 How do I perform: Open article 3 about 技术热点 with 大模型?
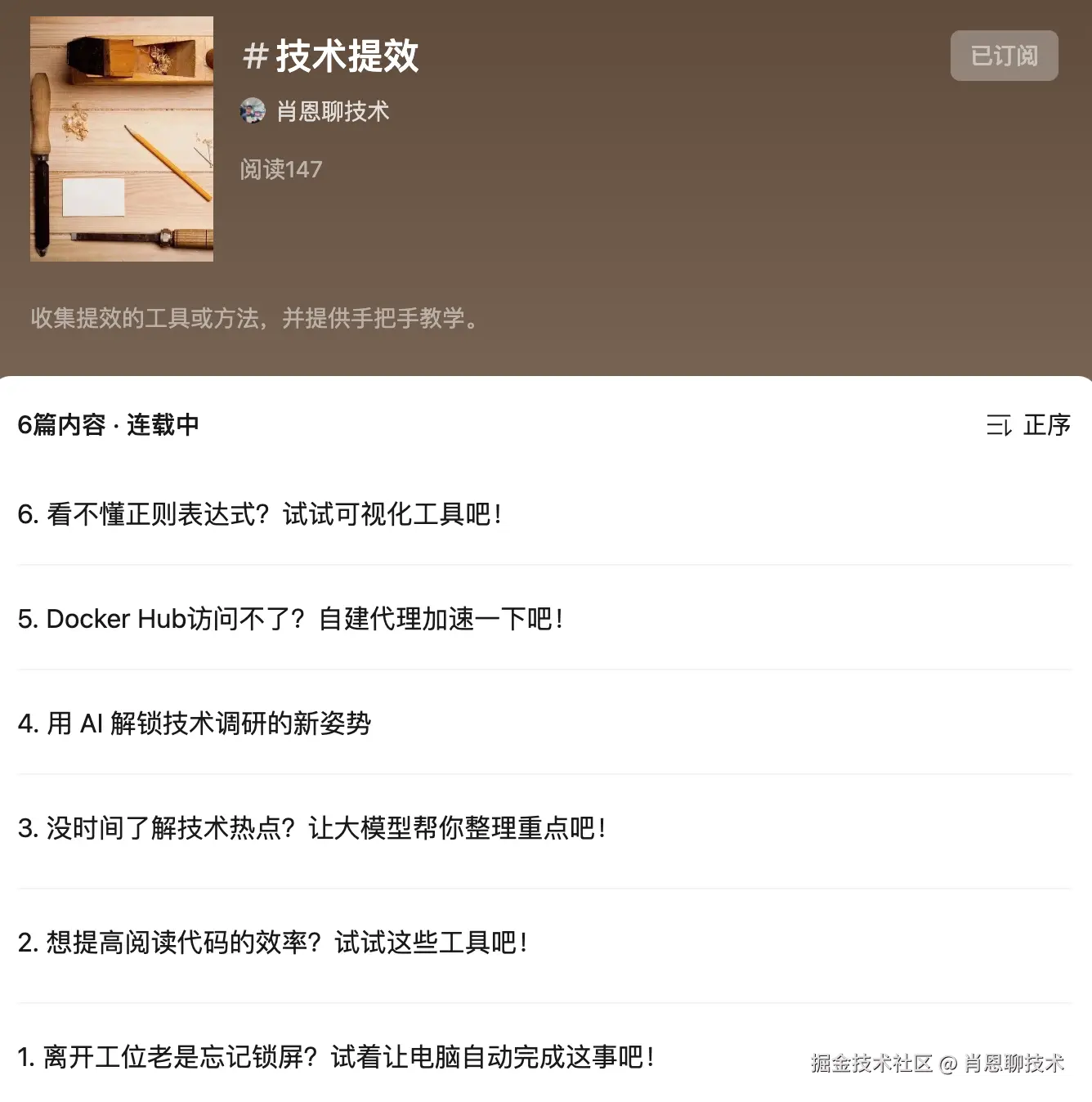coord(311,828)
